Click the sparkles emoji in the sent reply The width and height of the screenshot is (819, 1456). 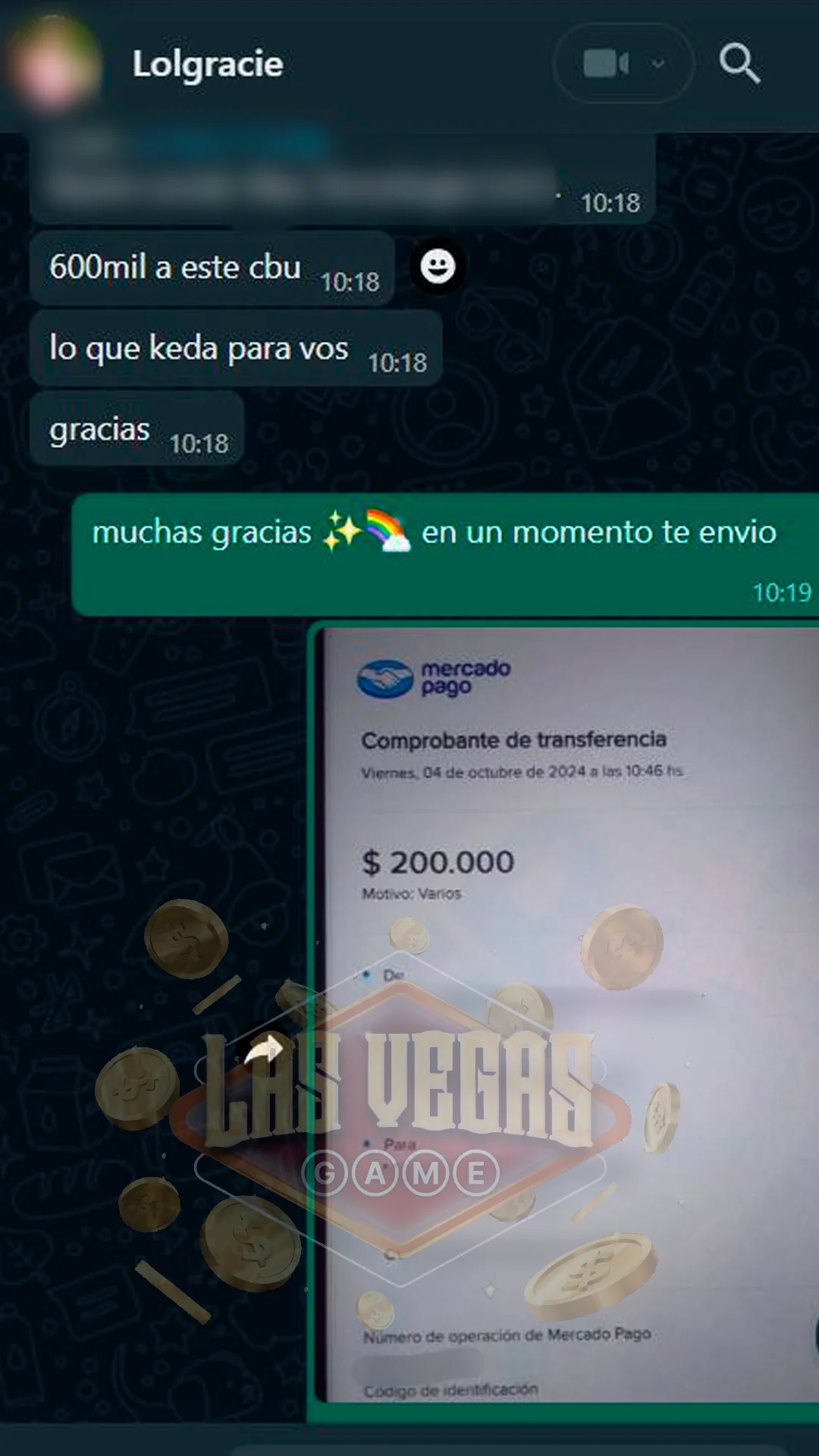point(345,531)
